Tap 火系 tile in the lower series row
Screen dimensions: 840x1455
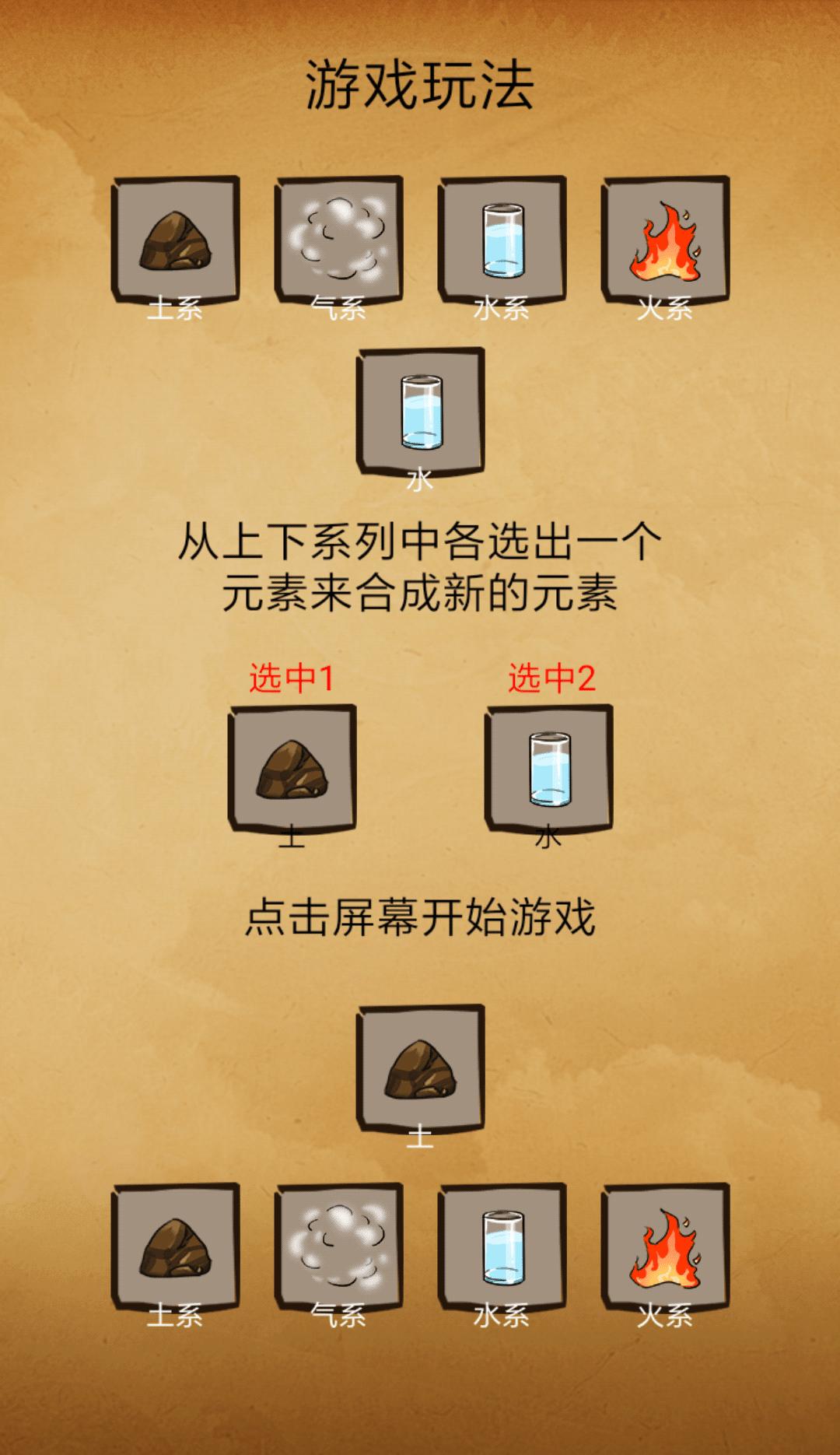click(666, 1248)
